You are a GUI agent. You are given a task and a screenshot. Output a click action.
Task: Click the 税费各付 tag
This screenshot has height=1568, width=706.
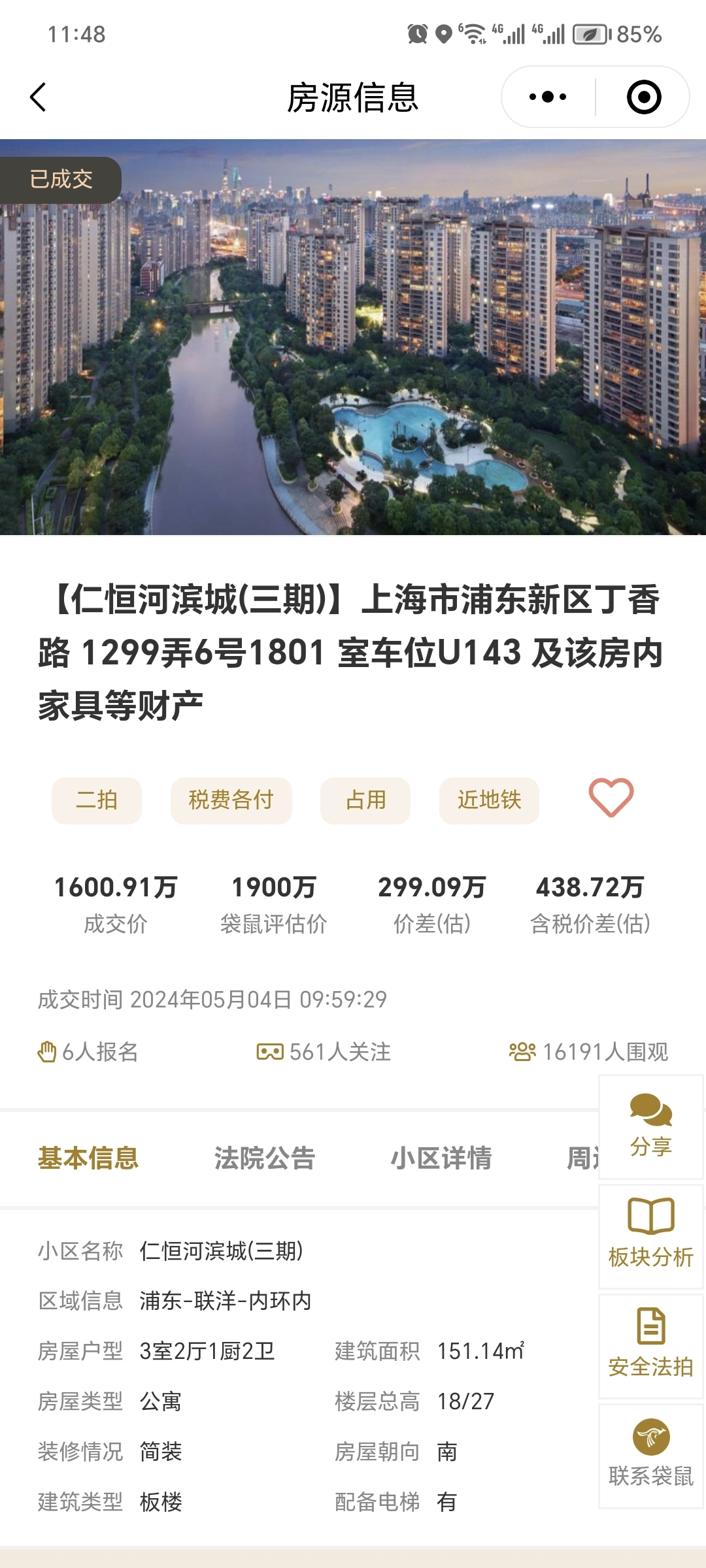point(231,801)
